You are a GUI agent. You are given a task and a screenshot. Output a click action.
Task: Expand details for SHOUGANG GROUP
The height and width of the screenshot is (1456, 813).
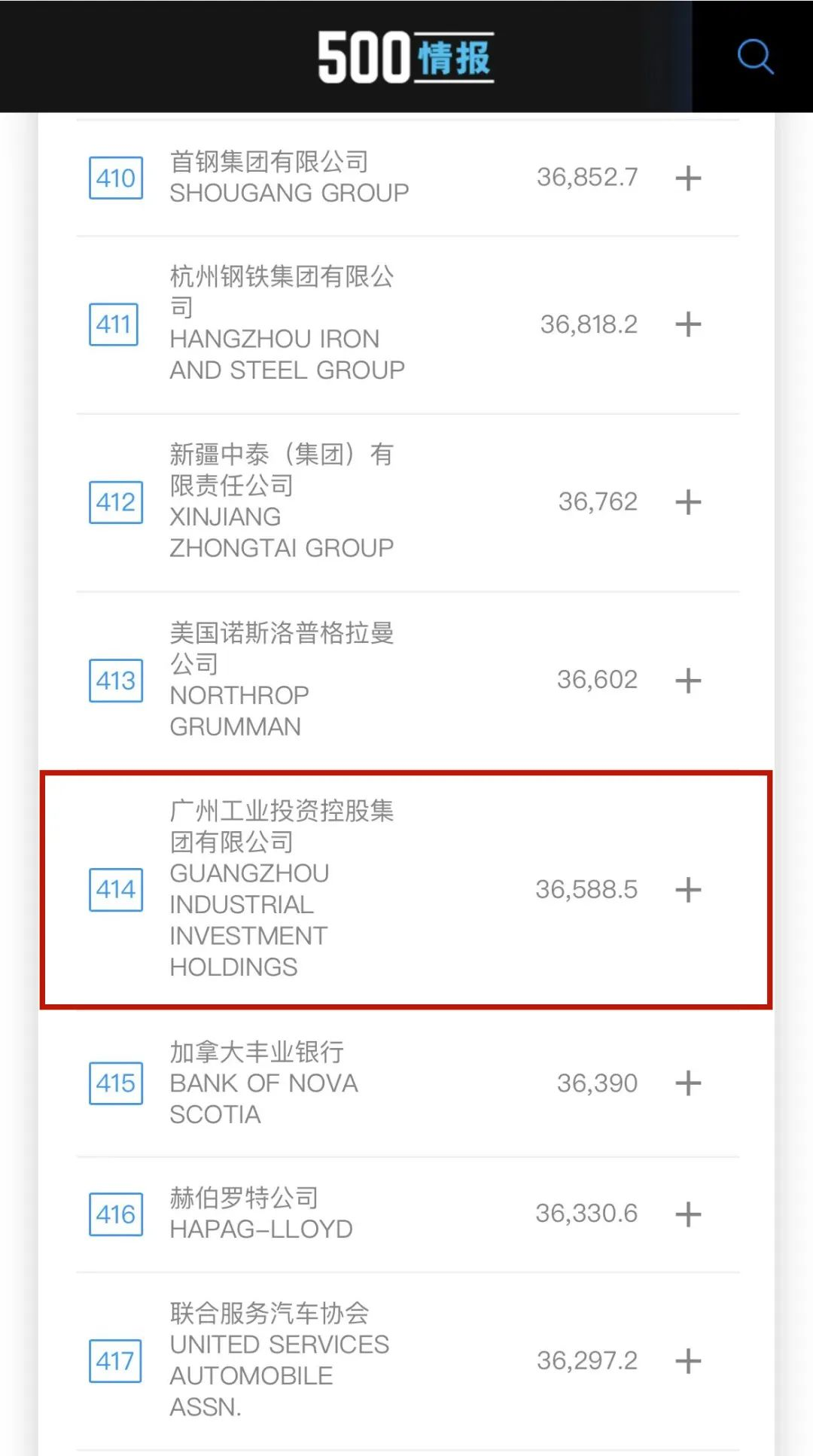click(687, 178)
